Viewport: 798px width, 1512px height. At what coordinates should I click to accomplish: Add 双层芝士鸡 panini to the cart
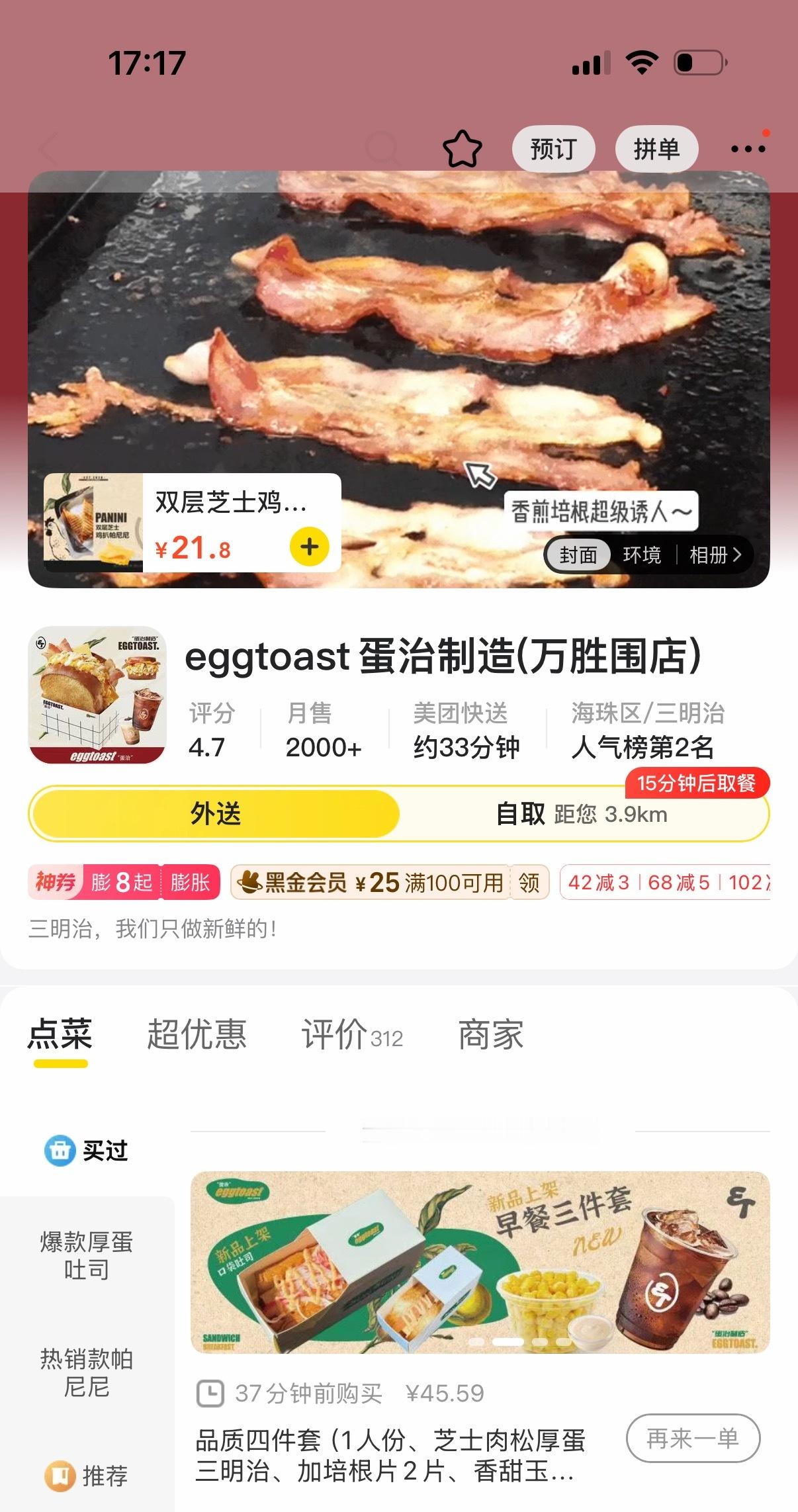pos(309,547)
